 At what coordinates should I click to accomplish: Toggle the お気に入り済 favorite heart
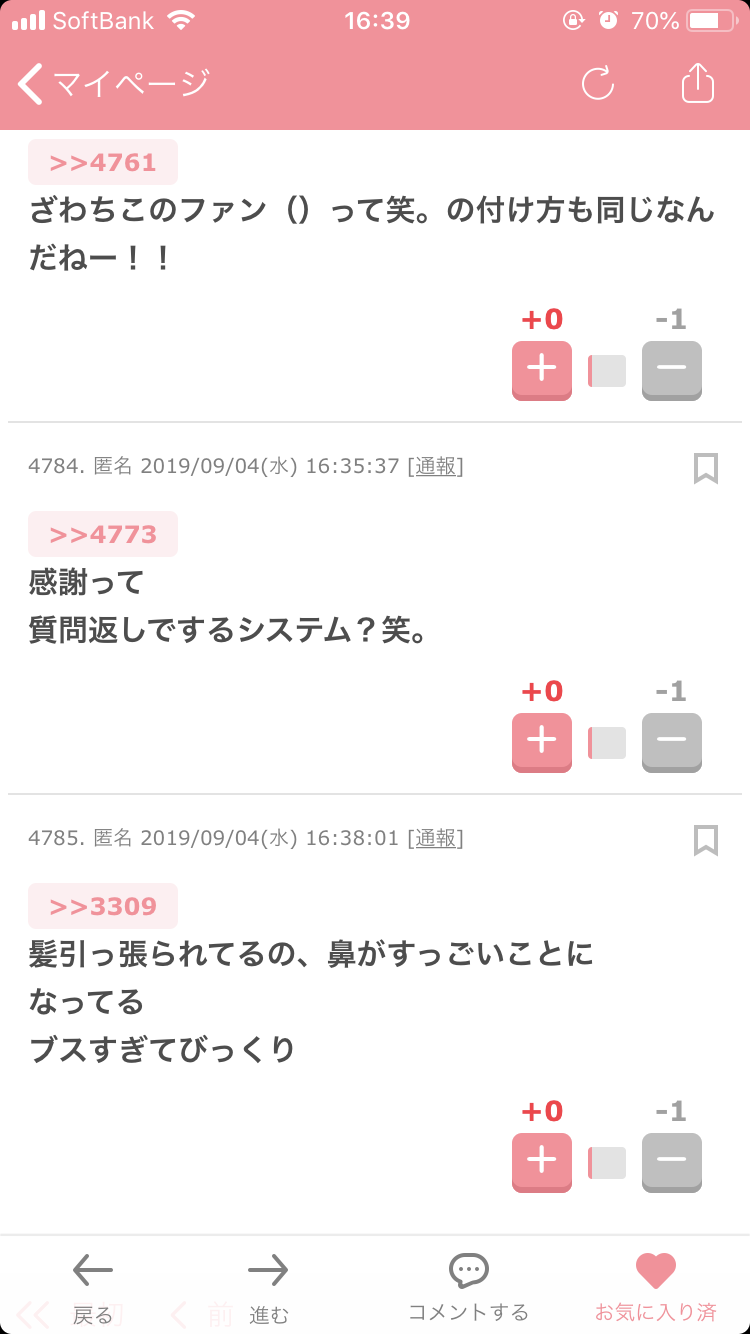coord(656,1288)
